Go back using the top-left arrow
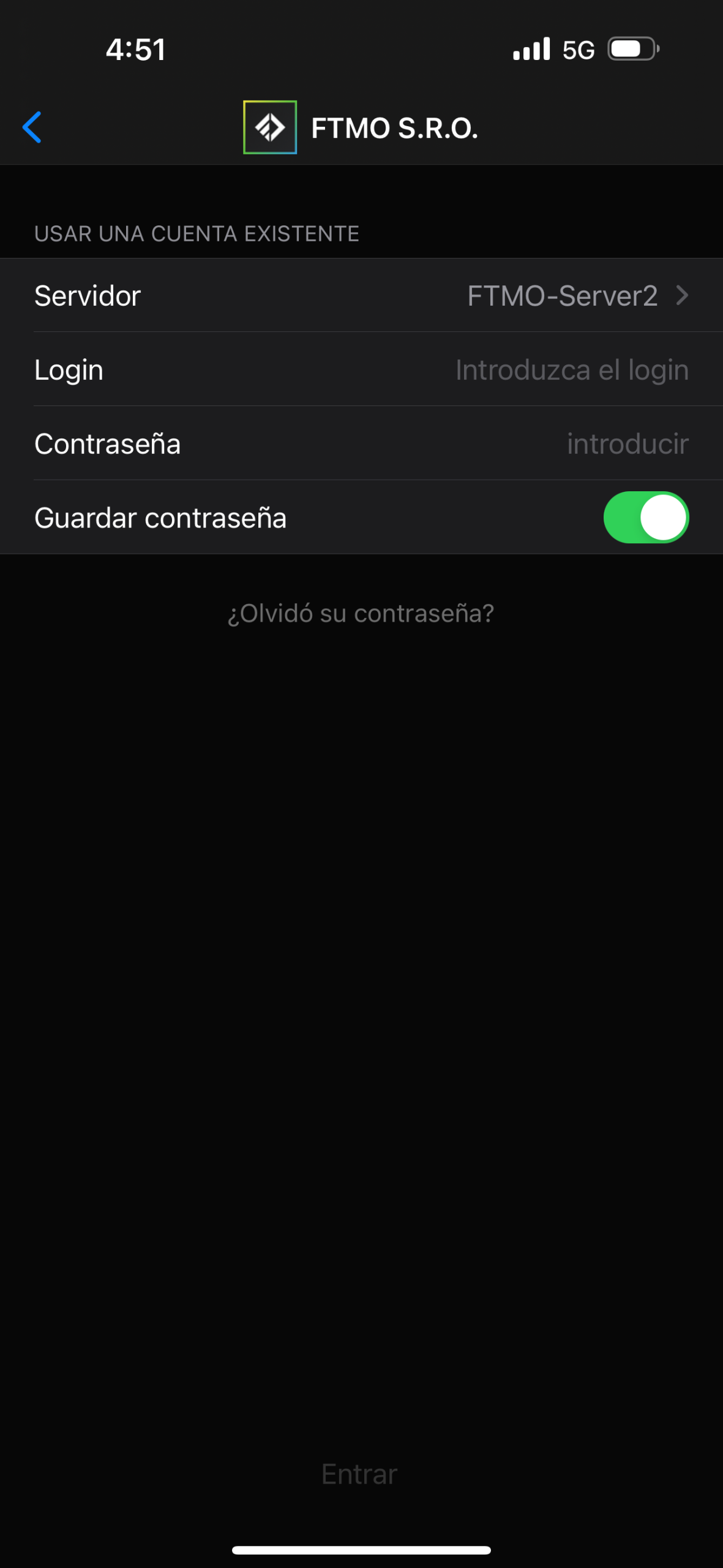The width and height of the screenshot is (723, 1568). [32, 127]
